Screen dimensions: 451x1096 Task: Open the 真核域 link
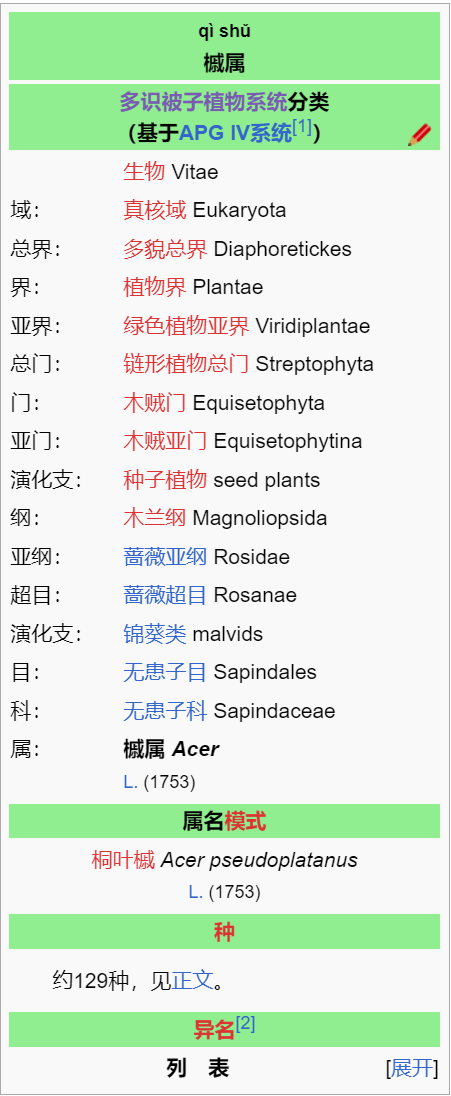155,210
